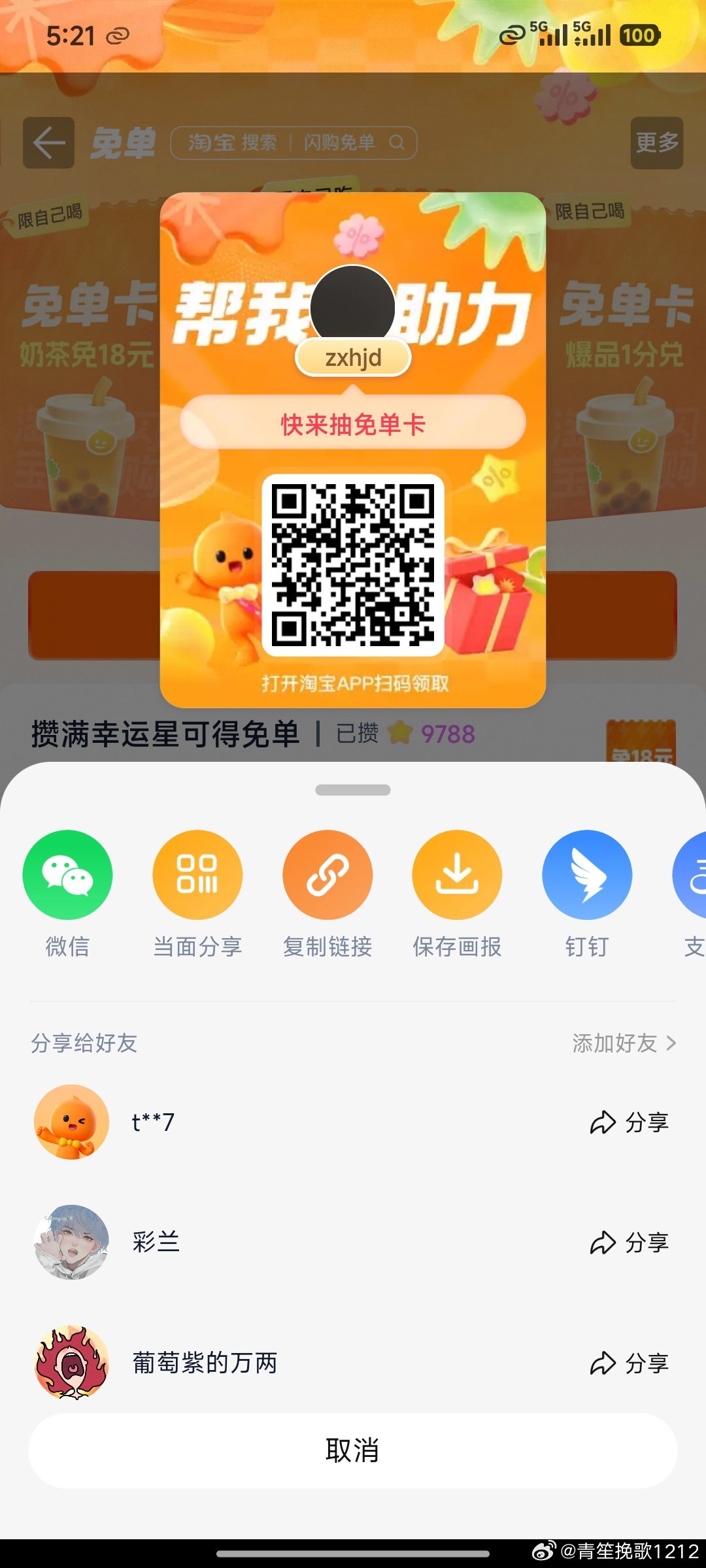Share to 钉钉 (DingTalk)
706x1568 pixels.
(586, 875)
